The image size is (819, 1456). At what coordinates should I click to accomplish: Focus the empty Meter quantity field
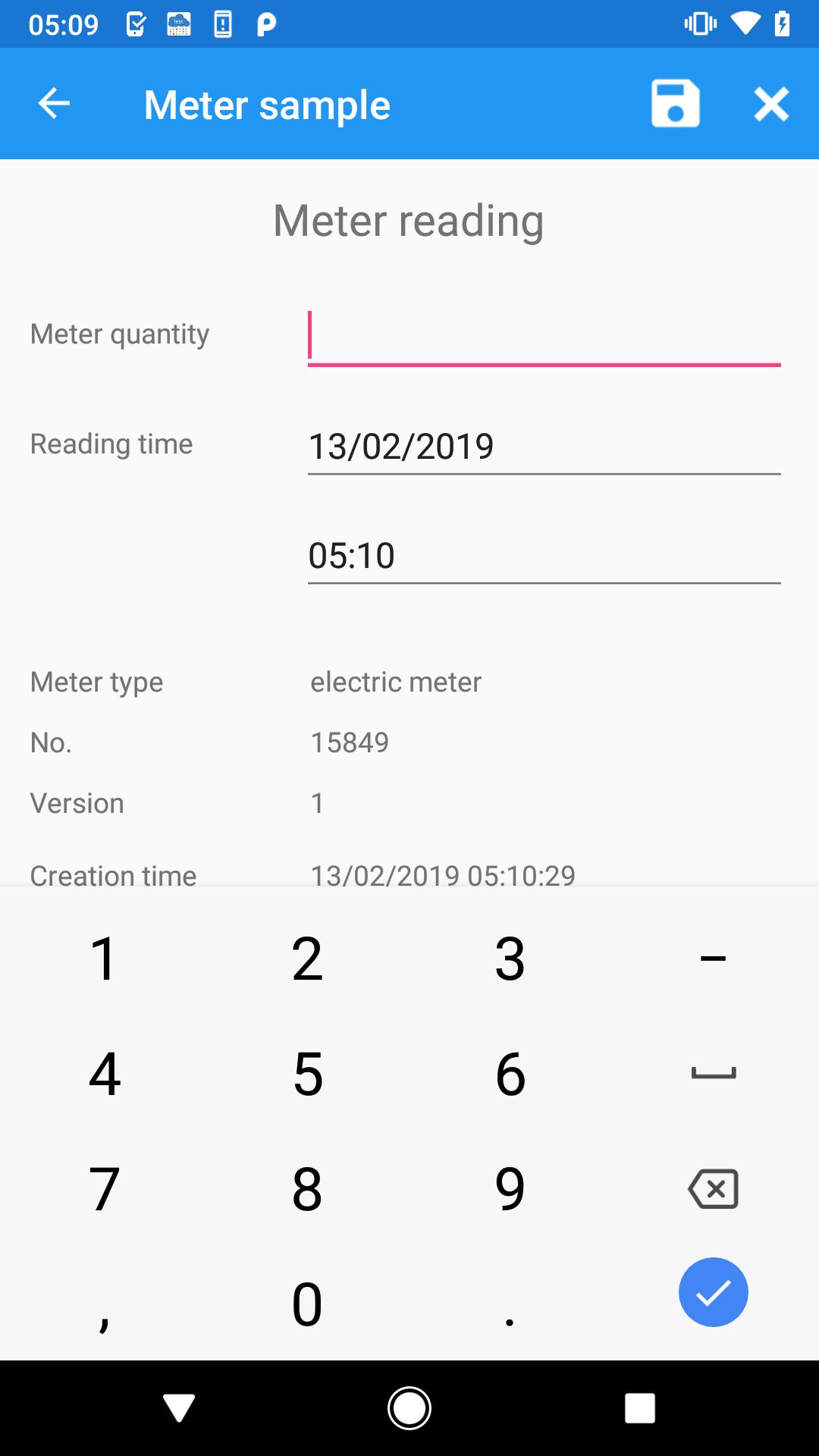[x=544, y=336]
